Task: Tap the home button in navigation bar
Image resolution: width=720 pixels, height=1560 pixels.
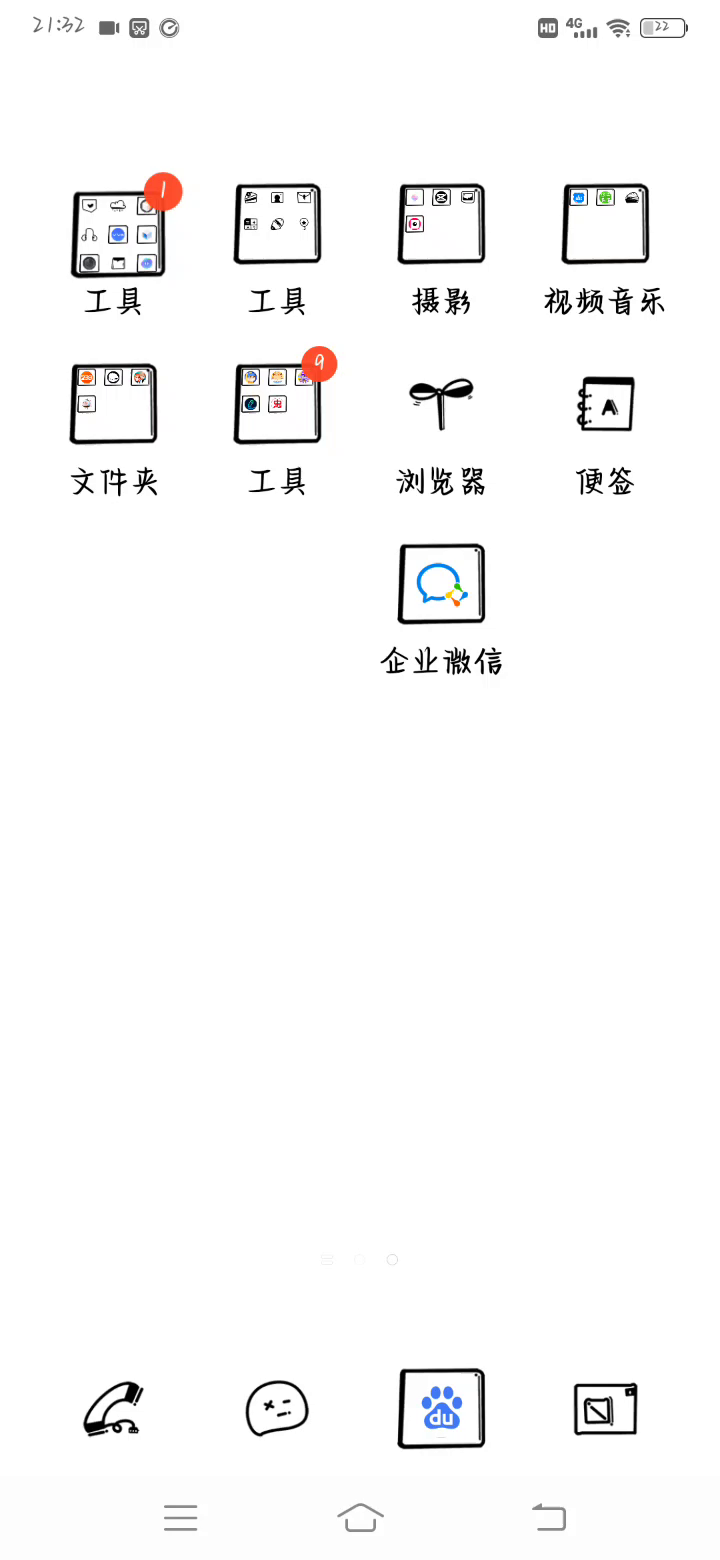Action: (361, 1517)
